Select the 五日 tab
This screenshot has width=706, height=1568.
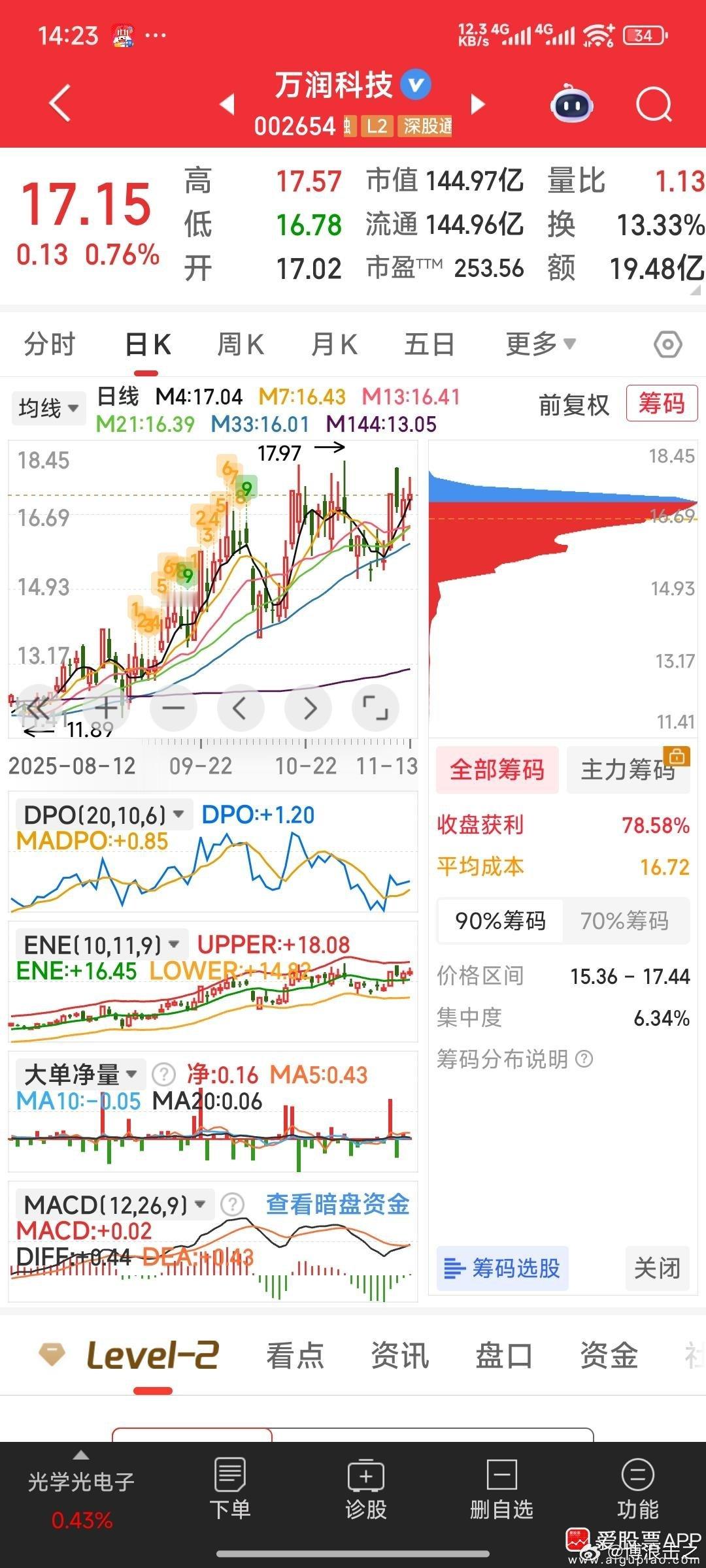click(x=429, y=344)
